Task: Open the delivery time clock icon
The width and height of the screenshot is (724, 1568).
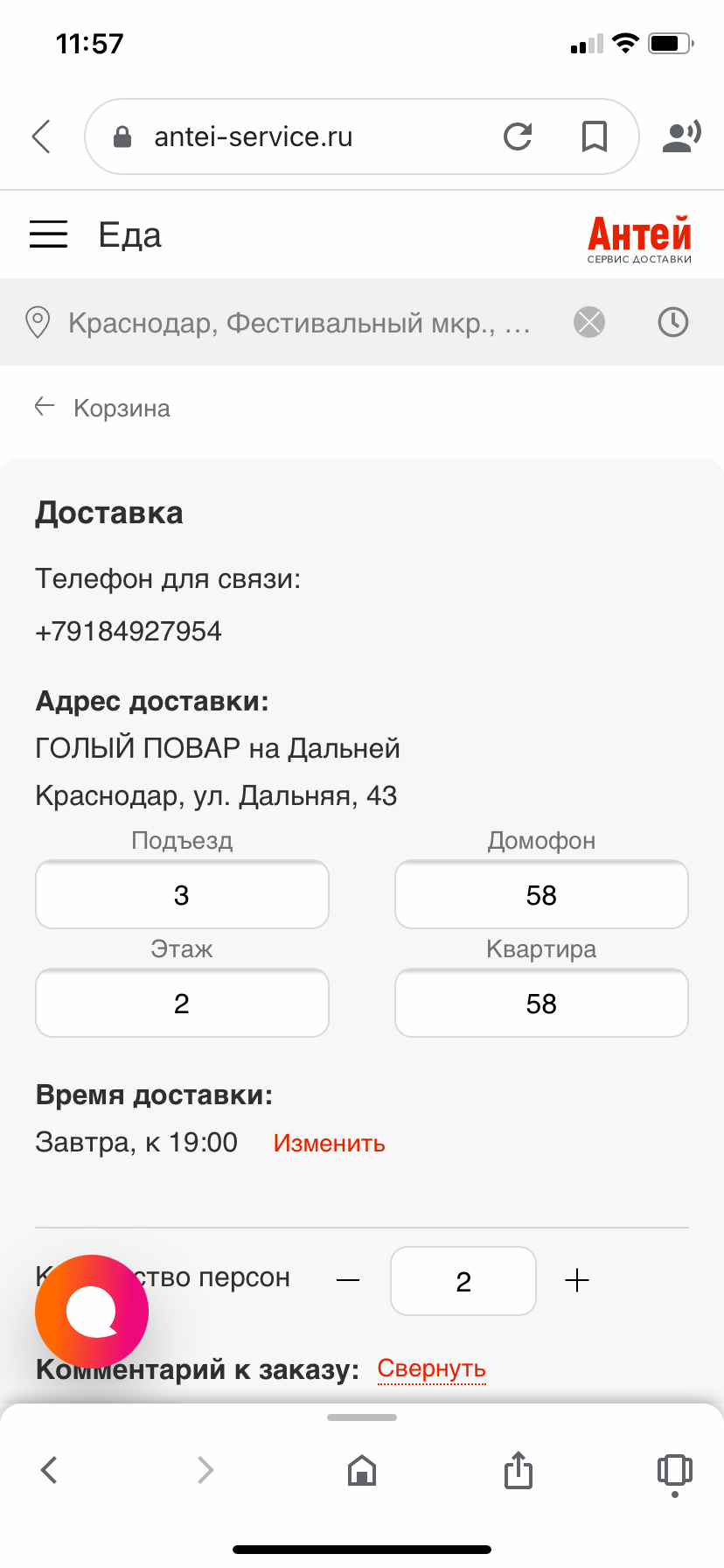Action: (x=673, y=322)
